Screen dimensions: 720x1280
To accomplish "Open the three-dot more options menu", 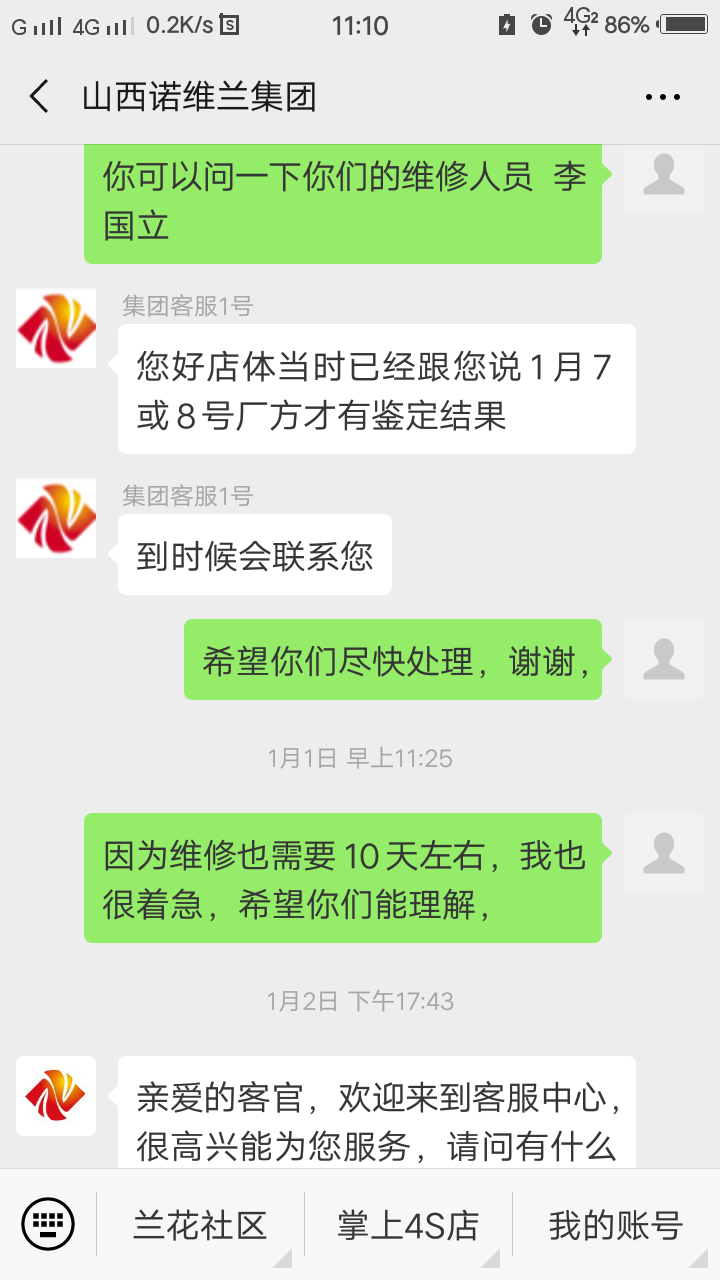I will [x=662, y=97].
